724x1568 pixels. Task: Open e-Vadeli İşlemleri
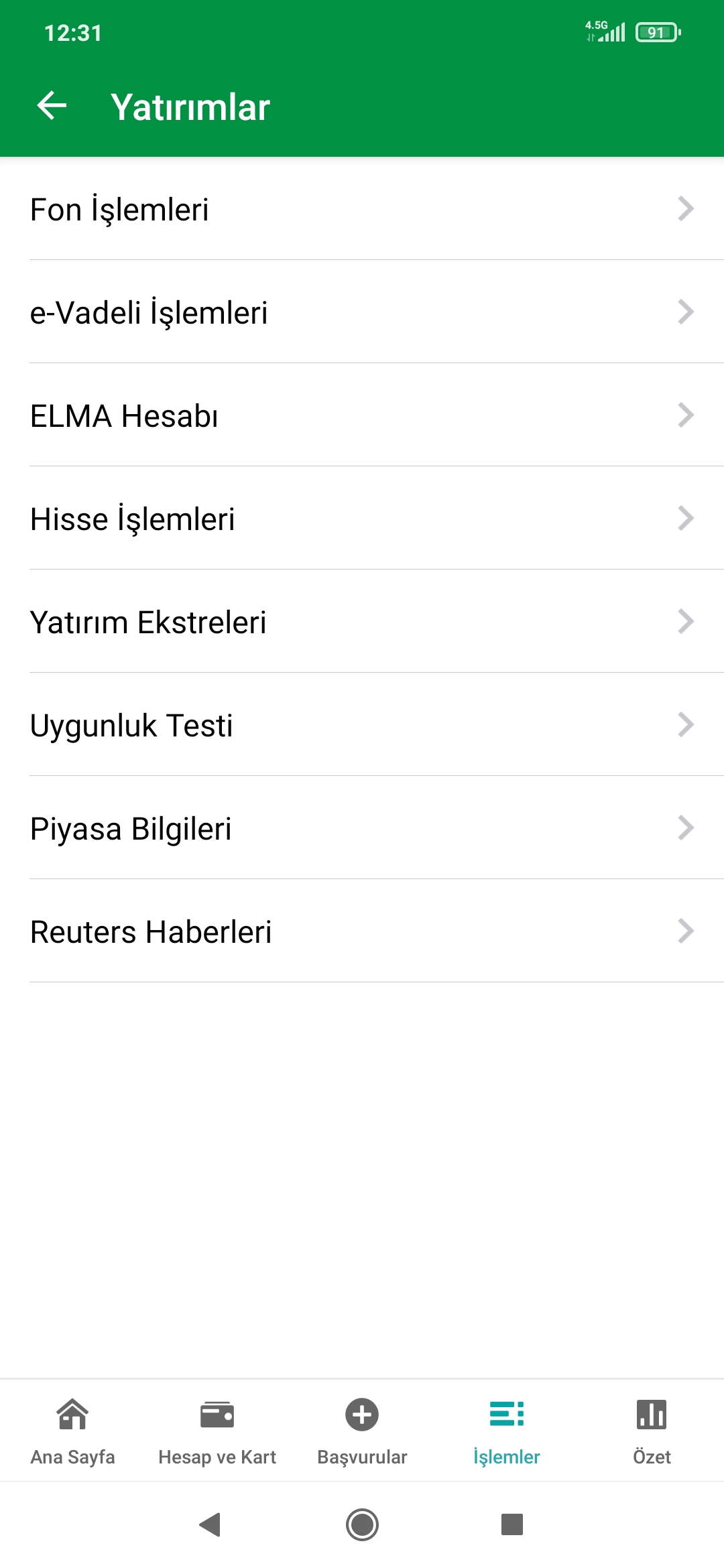pos(362,312)
